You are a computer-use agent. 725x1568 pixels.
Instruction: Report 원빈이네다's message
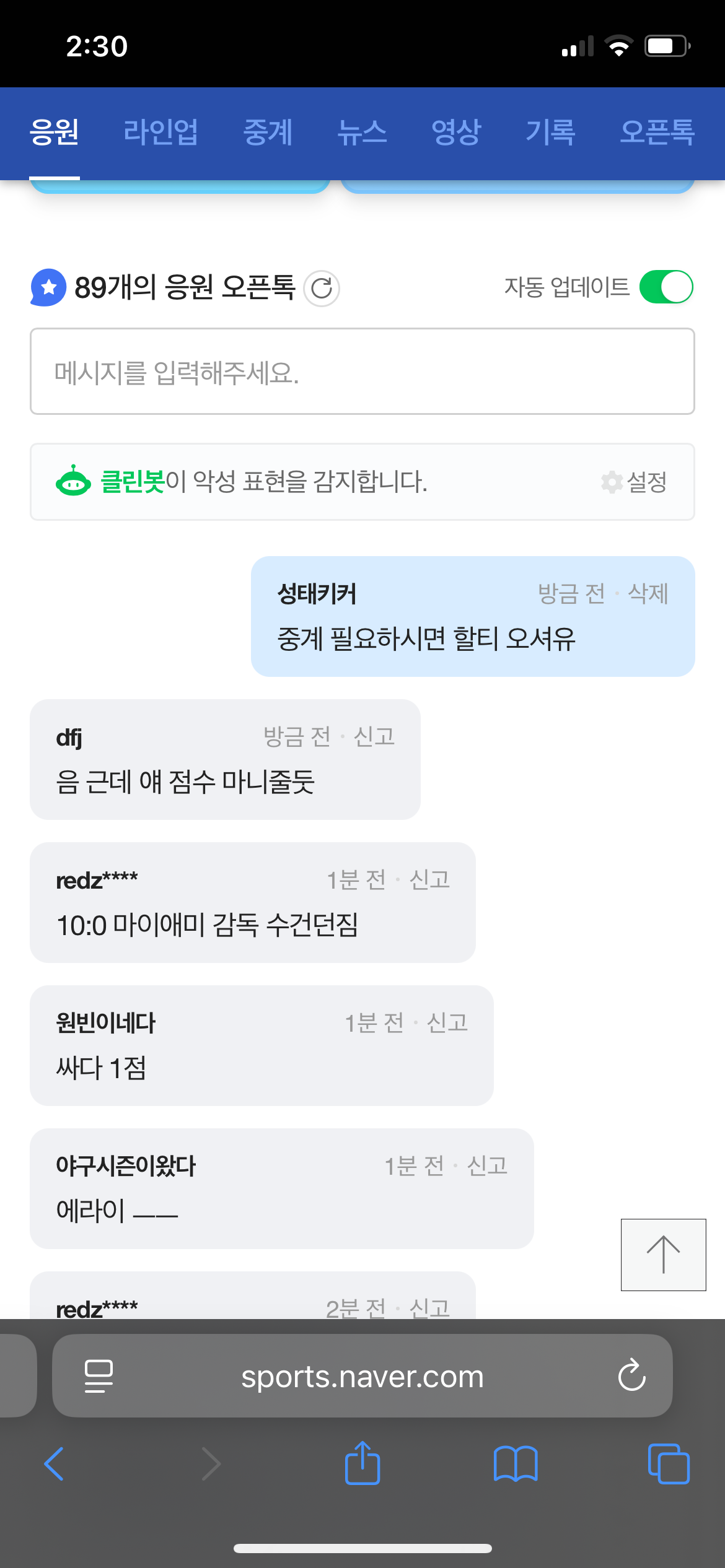point(447,1023)
